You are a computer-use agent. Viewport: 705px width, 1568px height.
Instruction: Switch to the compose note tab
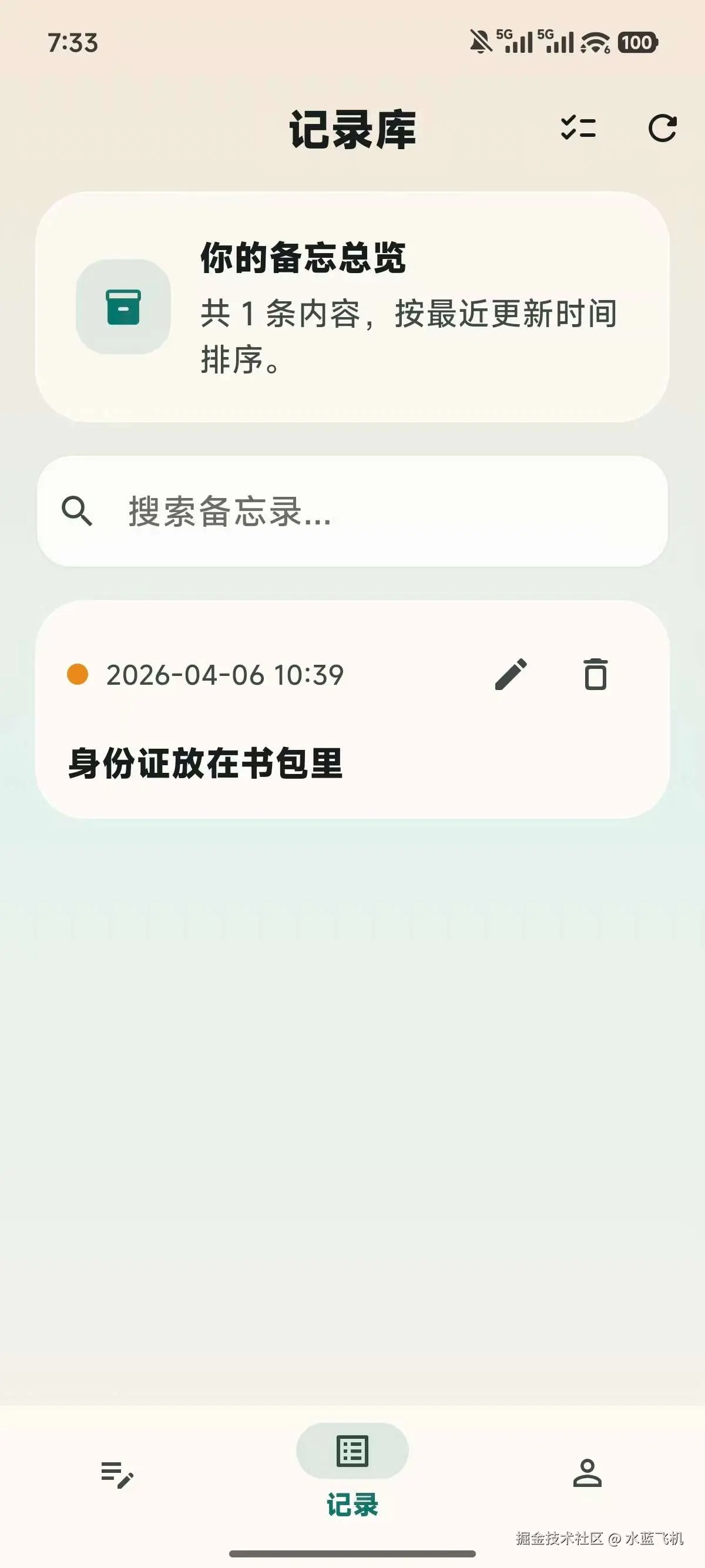(117, 1474)
